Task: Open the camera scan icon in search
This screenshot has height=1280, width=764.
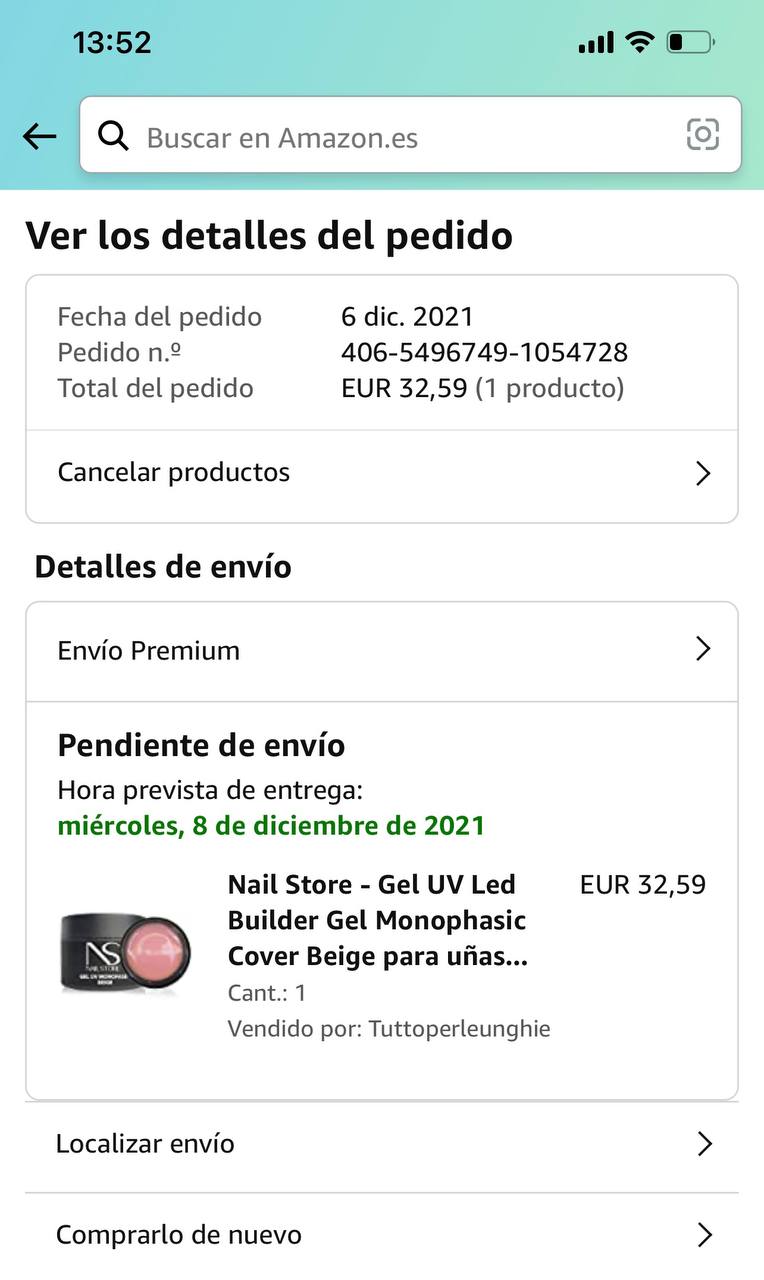Action: tap(702, 134)
